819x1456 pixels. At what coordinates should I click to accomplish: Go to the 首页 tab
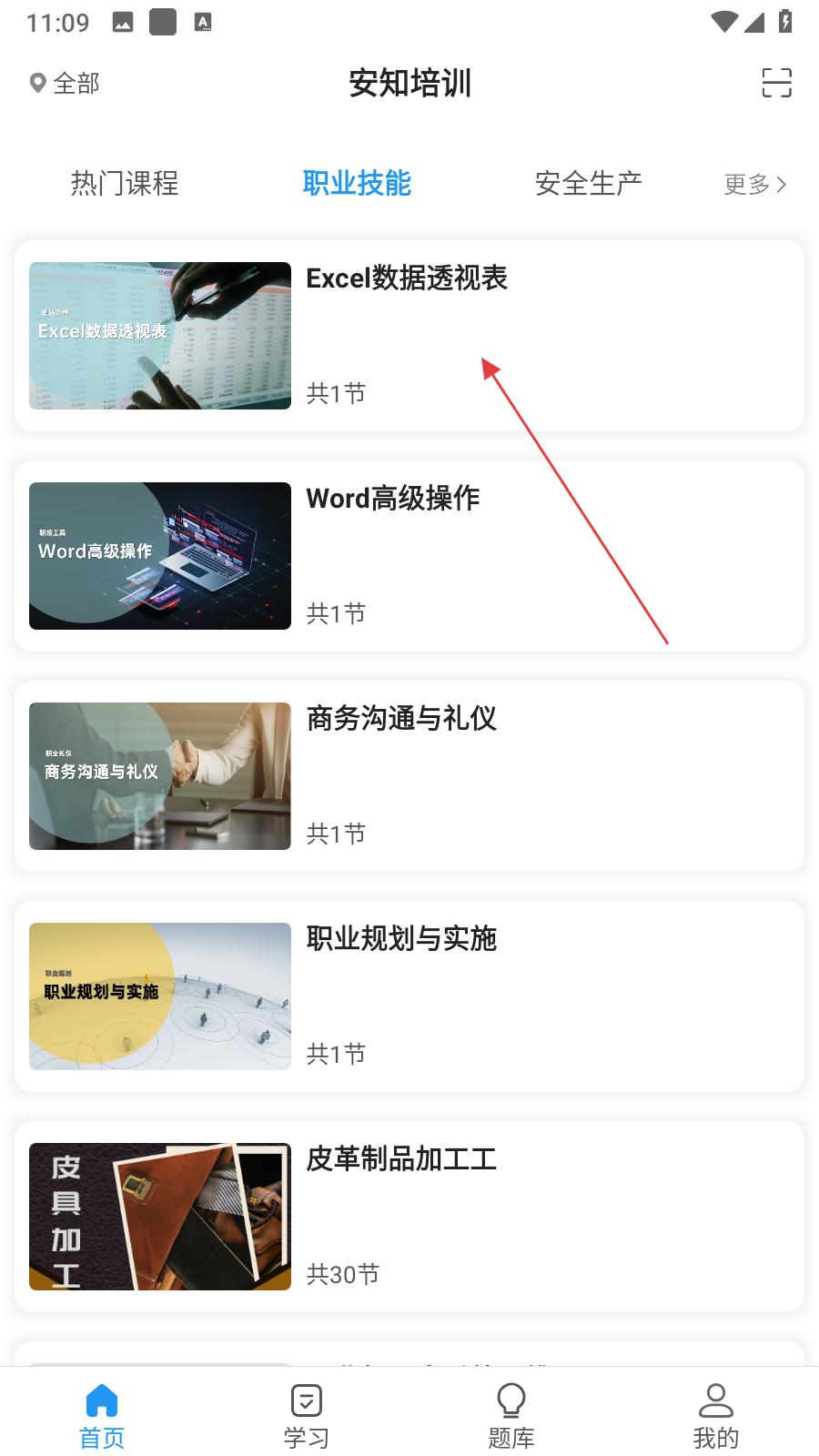102,1415
